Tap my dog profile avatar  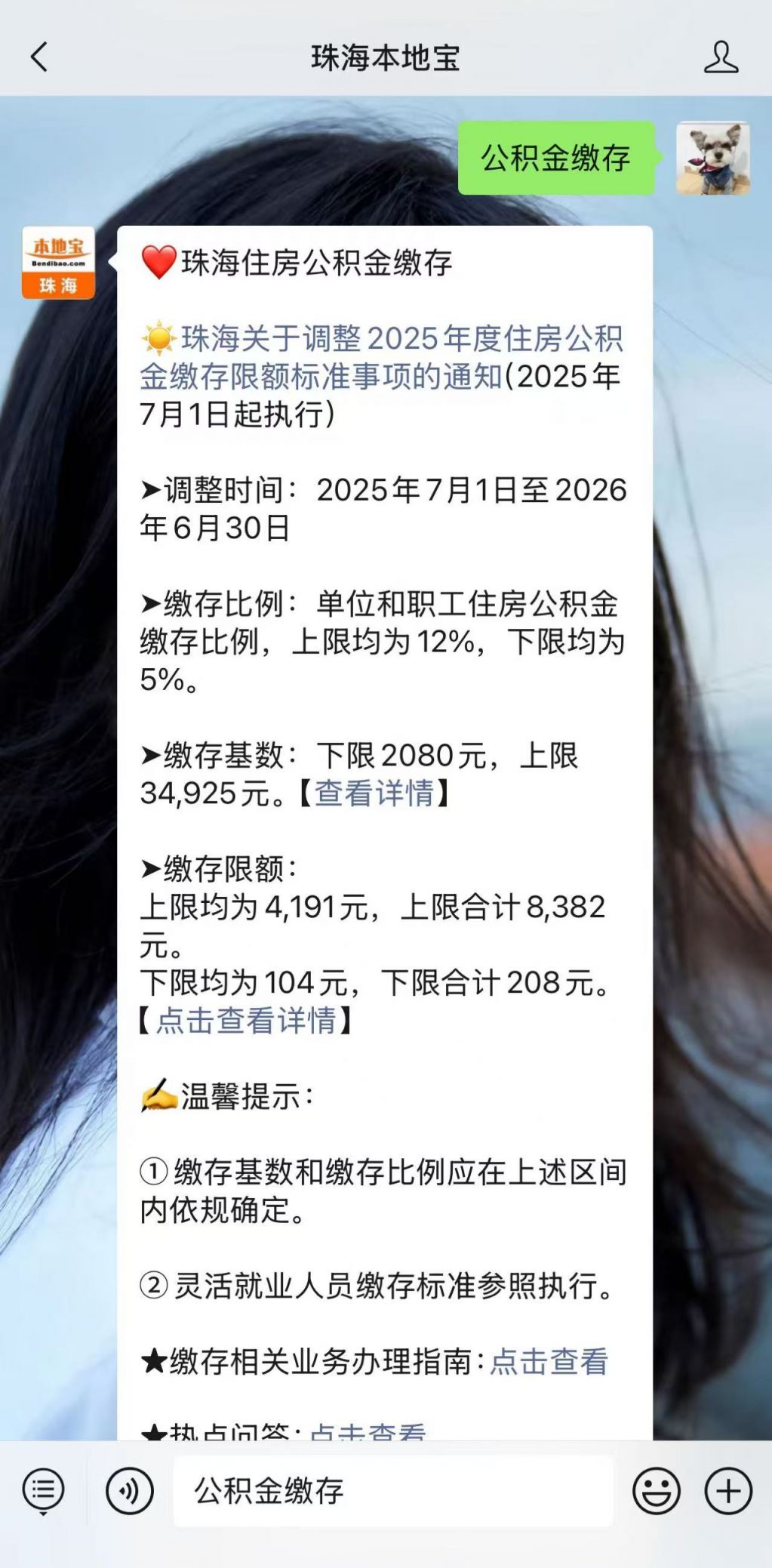(712, 159)
